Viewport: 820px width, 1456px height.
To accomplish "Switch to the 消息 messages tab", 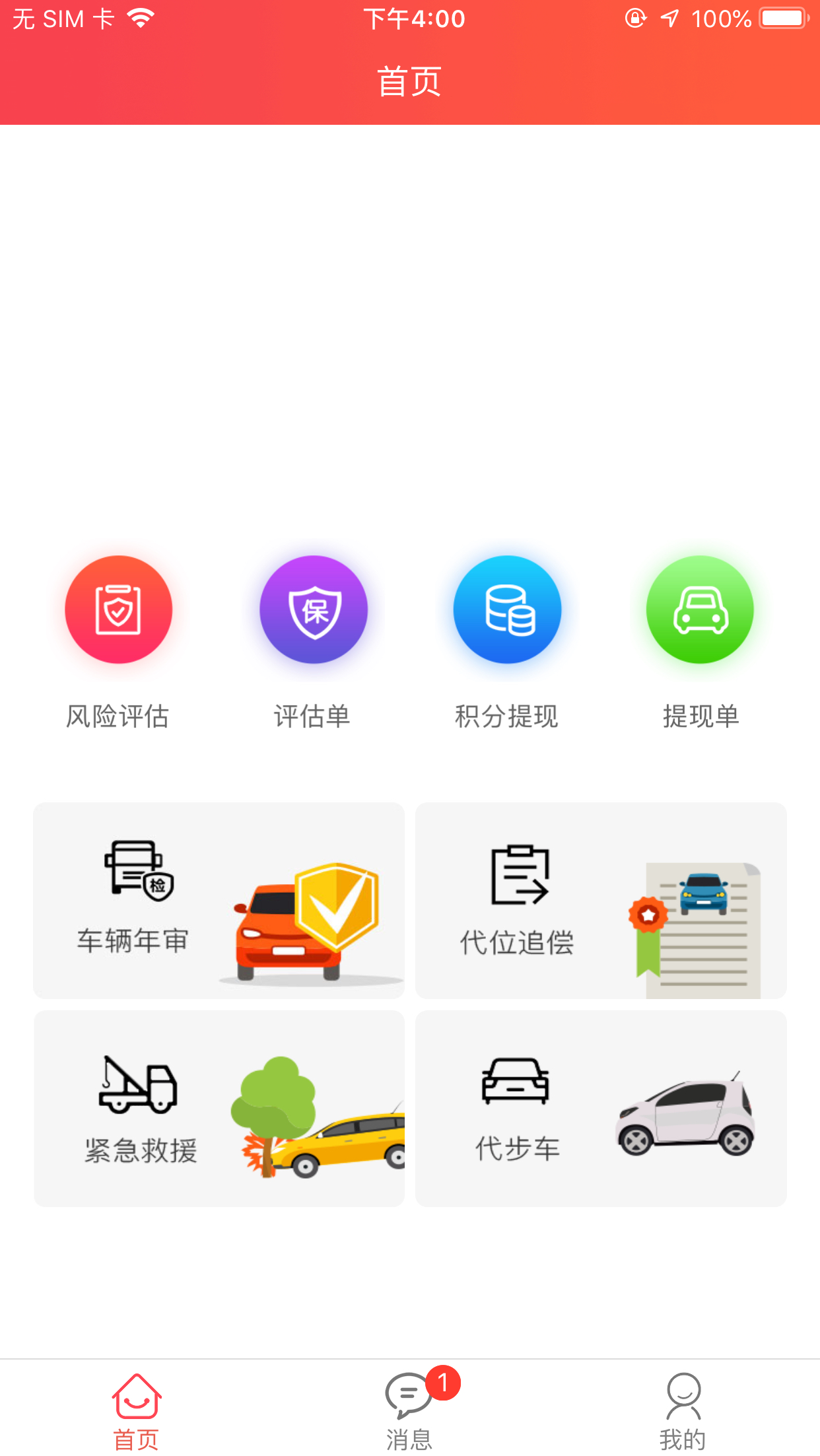I will click(x=409, y=1410).
